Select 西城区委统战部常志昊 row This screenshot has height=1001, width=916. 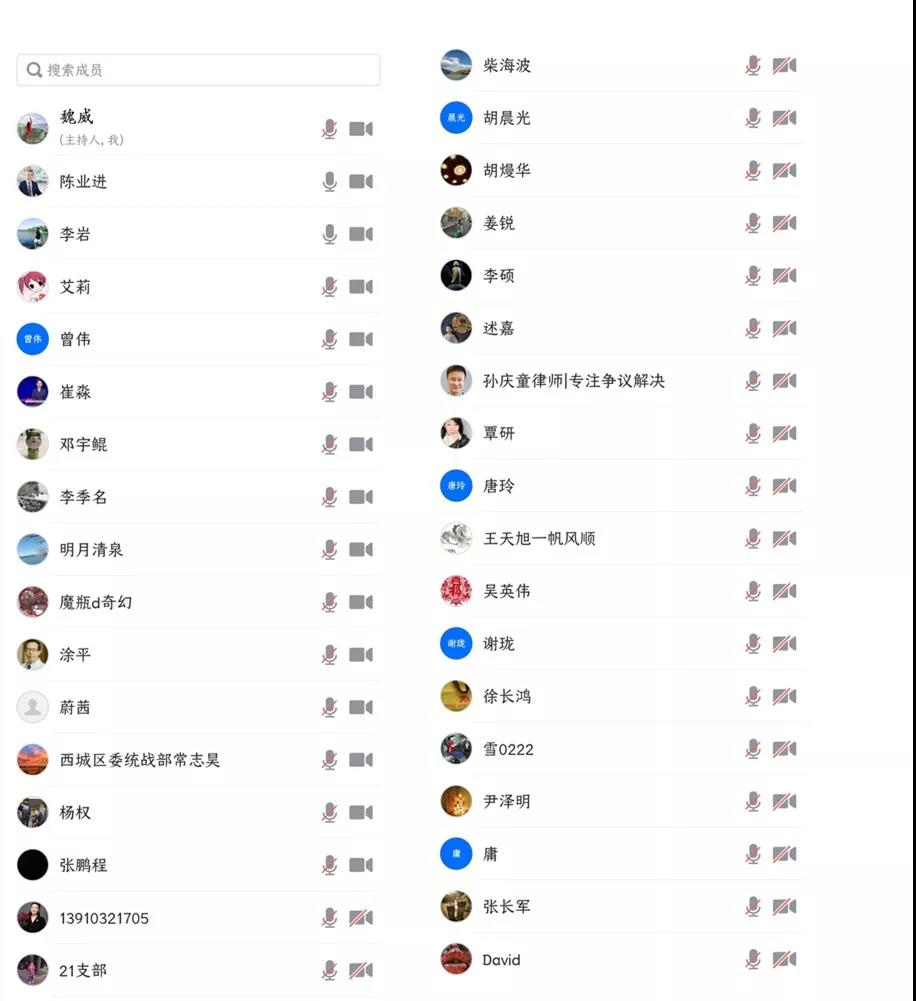(140, 760)
